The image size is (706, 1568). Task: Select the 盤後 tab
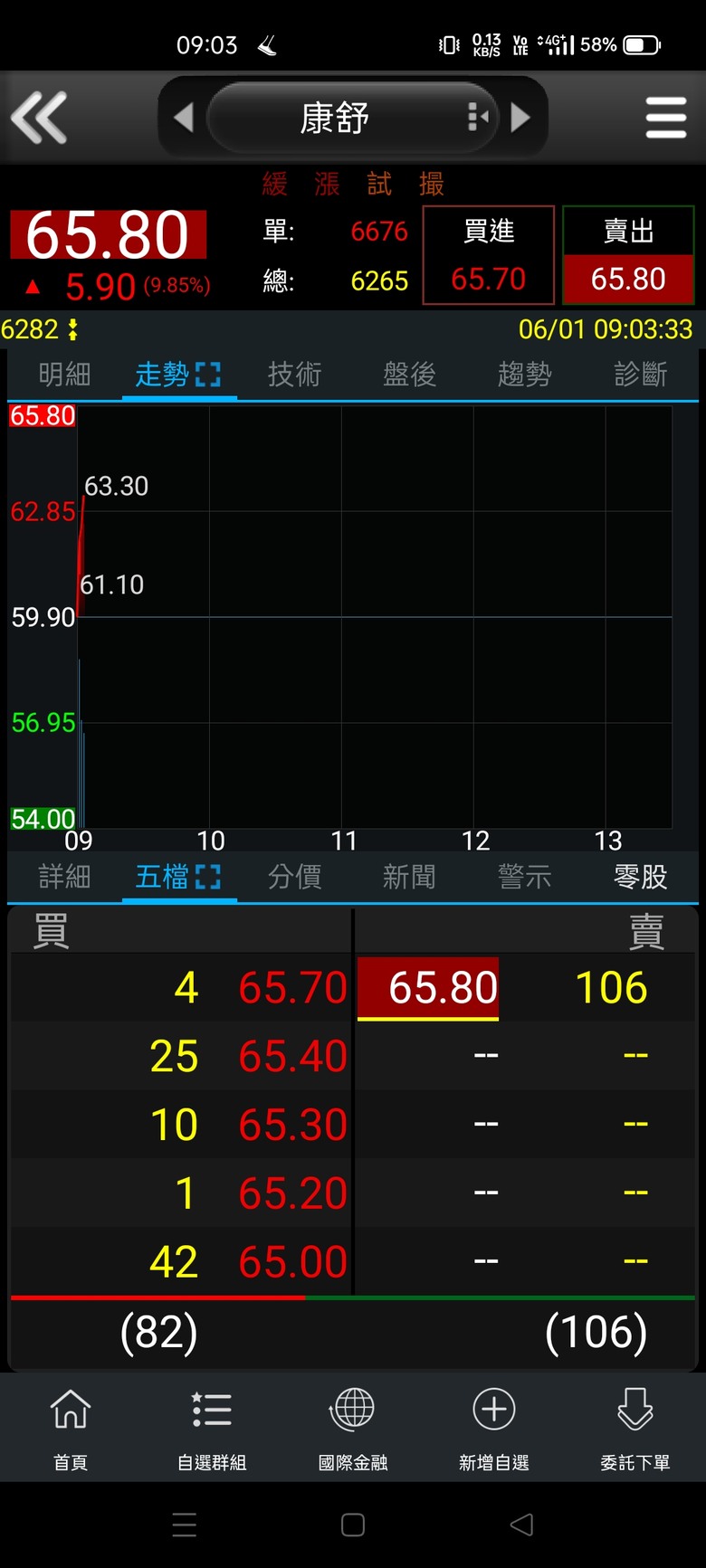coord(409,374)
